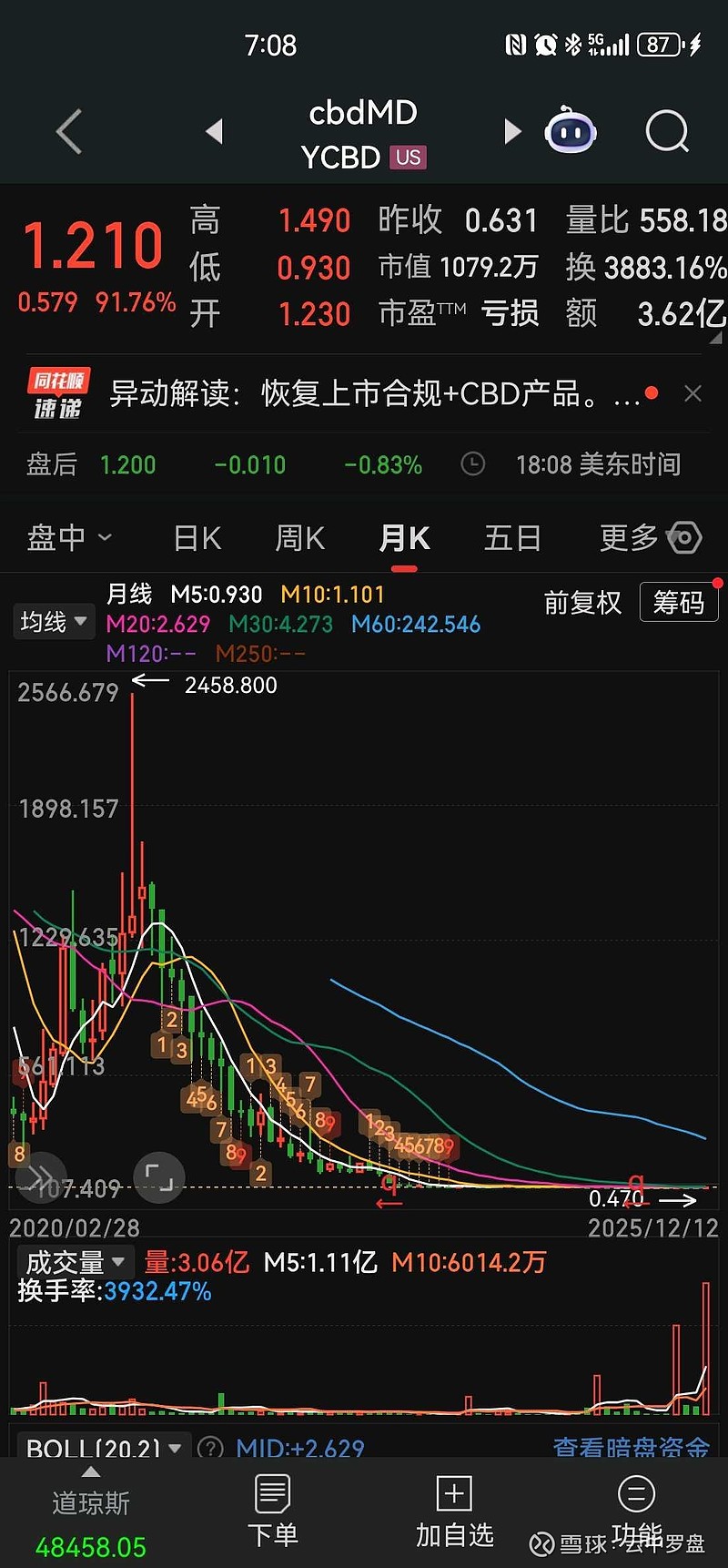Open the 成交量 indicator dropdown
This screenshot has height=1568, width=728.
73,1261
